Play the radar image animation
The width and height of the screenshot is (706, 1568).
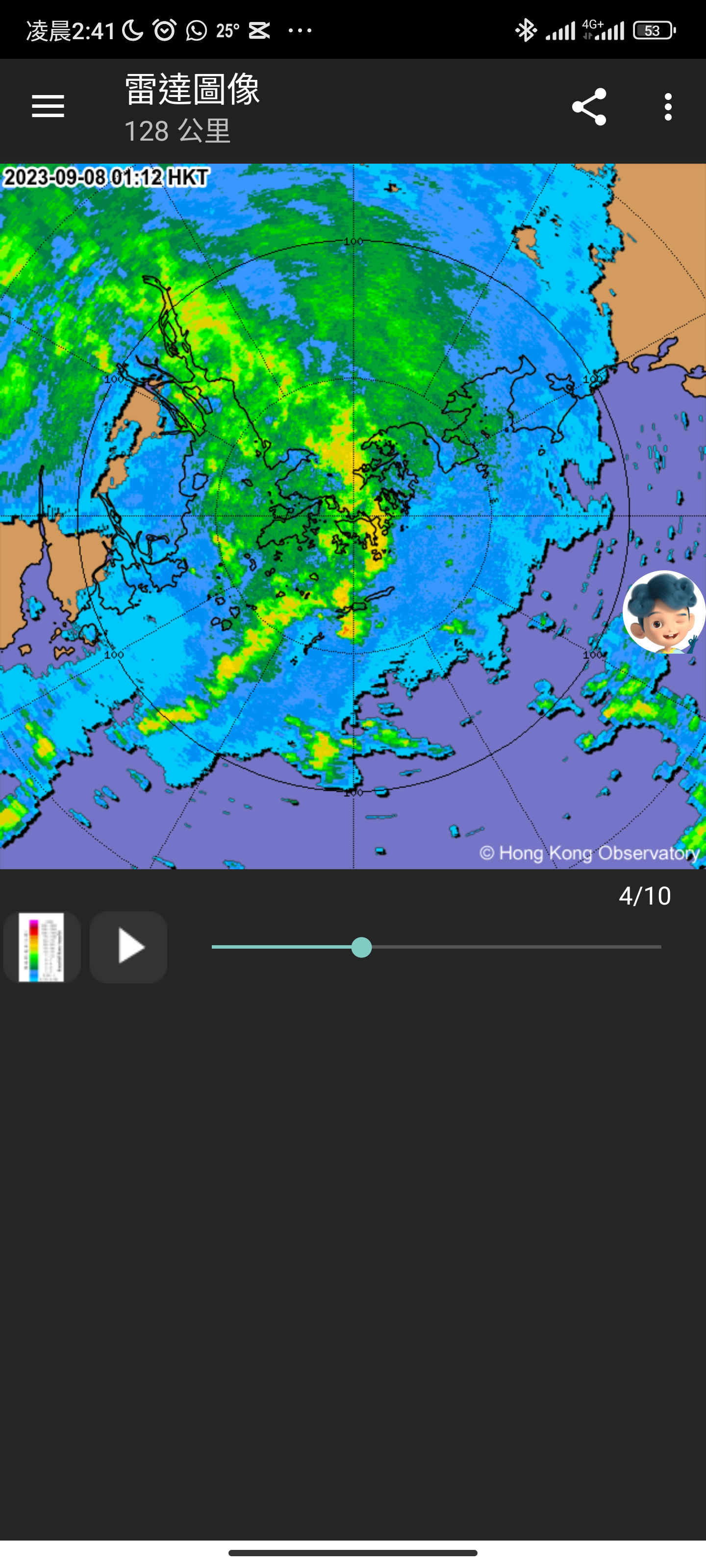click(128, 947)
